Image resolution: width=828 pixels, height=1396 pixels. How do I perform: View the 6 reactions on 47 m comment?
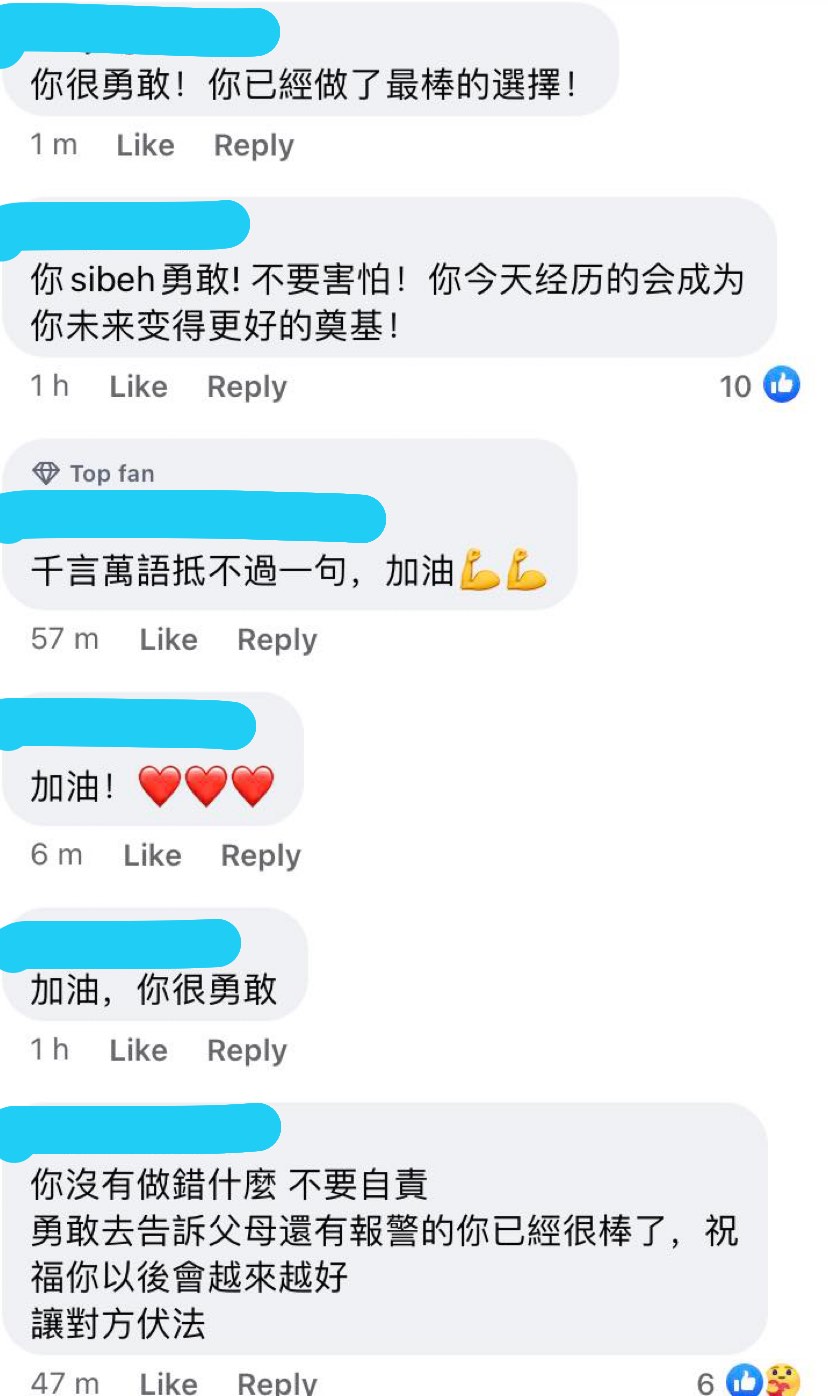tap(750, 1381)
